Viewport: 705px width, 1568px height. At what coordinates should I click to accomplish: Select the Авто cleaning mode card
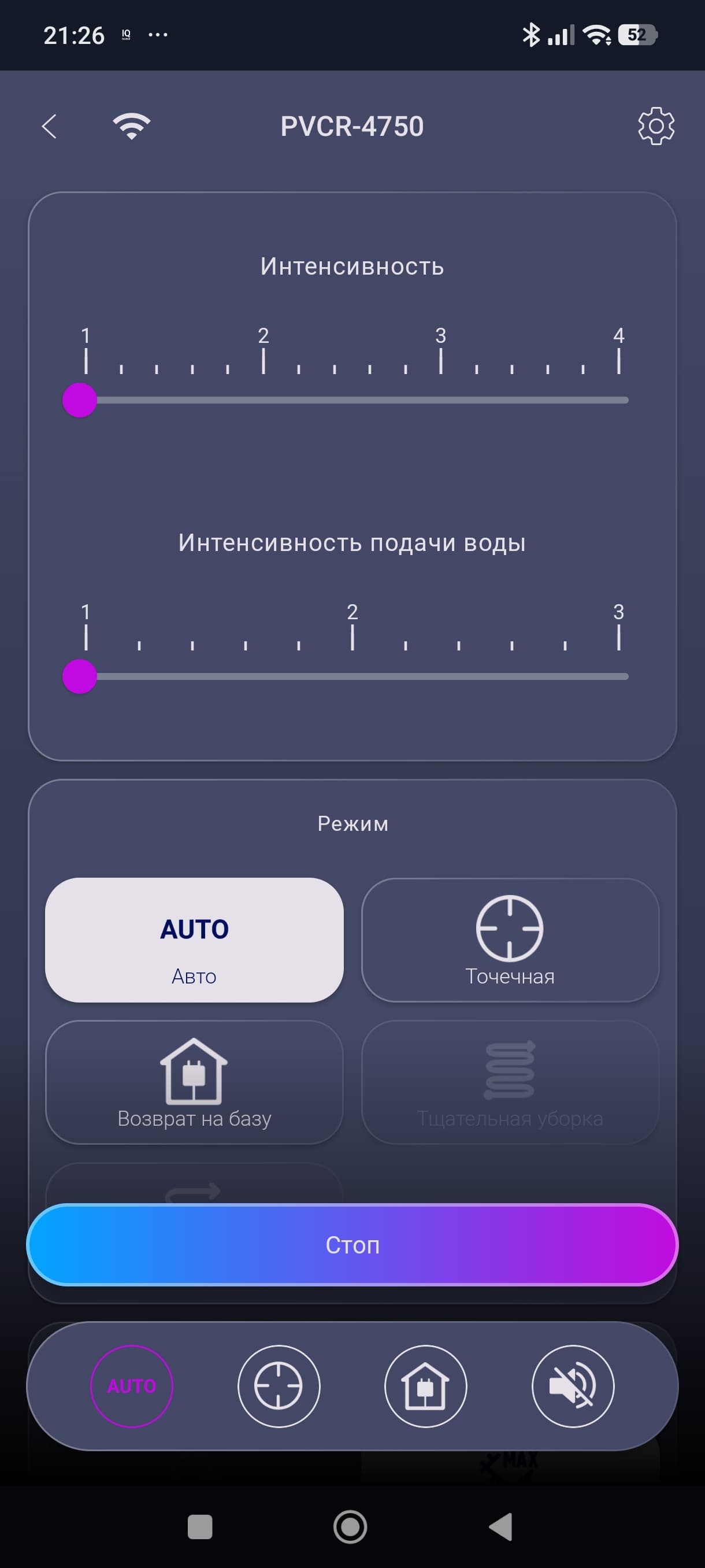point(194,940)
